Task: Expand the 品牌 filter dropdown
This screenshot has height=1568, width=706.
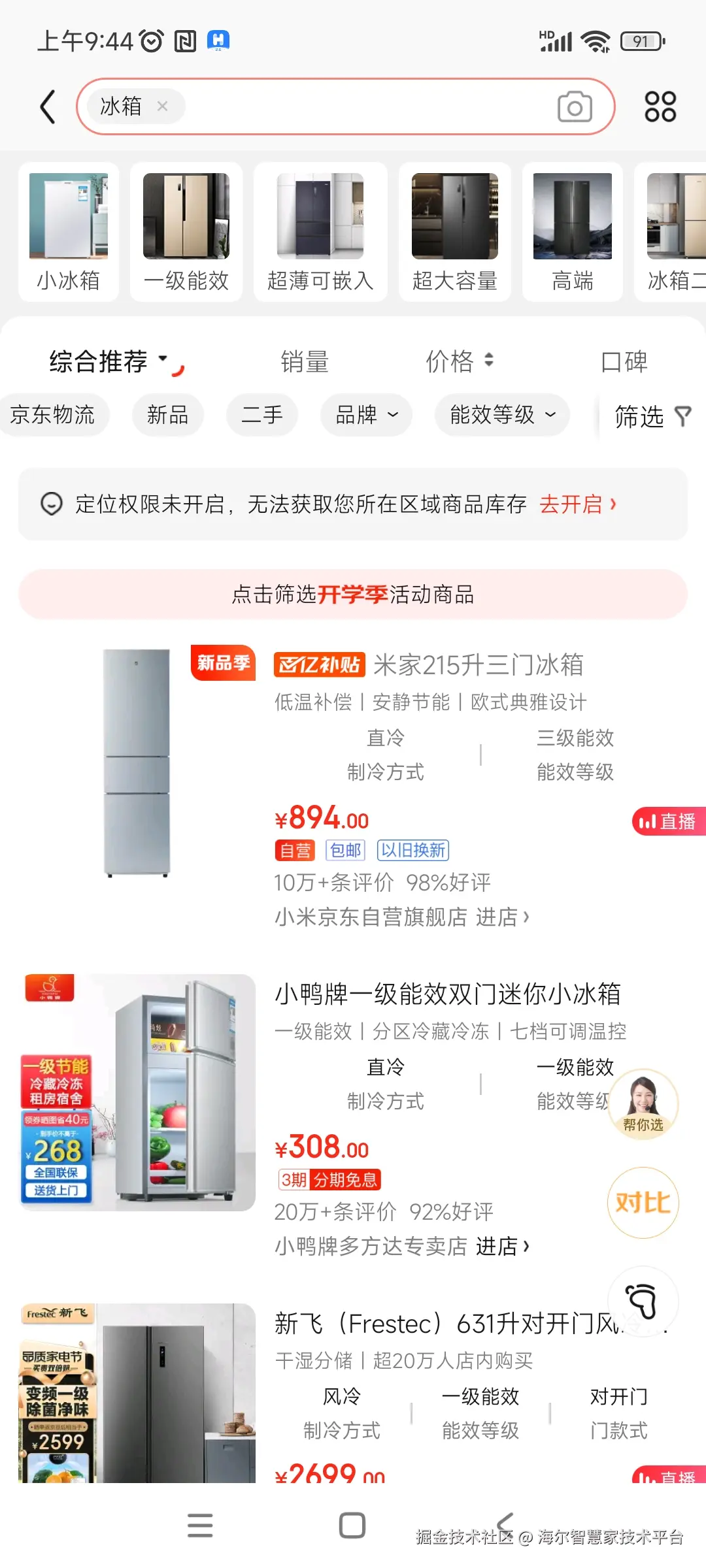Action: [x=366, y=415]
